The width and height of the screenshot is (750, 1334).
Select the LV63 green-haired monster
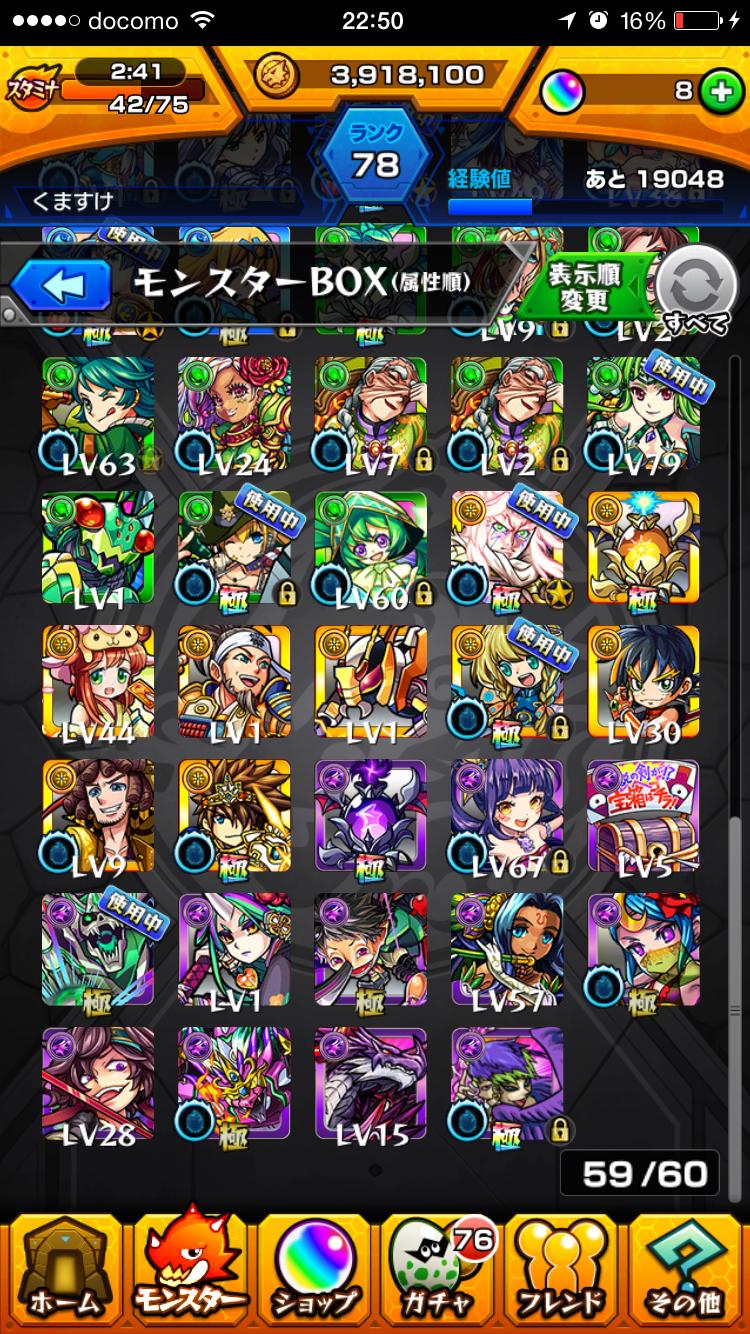pyautogui.click(x=98, y=414)
